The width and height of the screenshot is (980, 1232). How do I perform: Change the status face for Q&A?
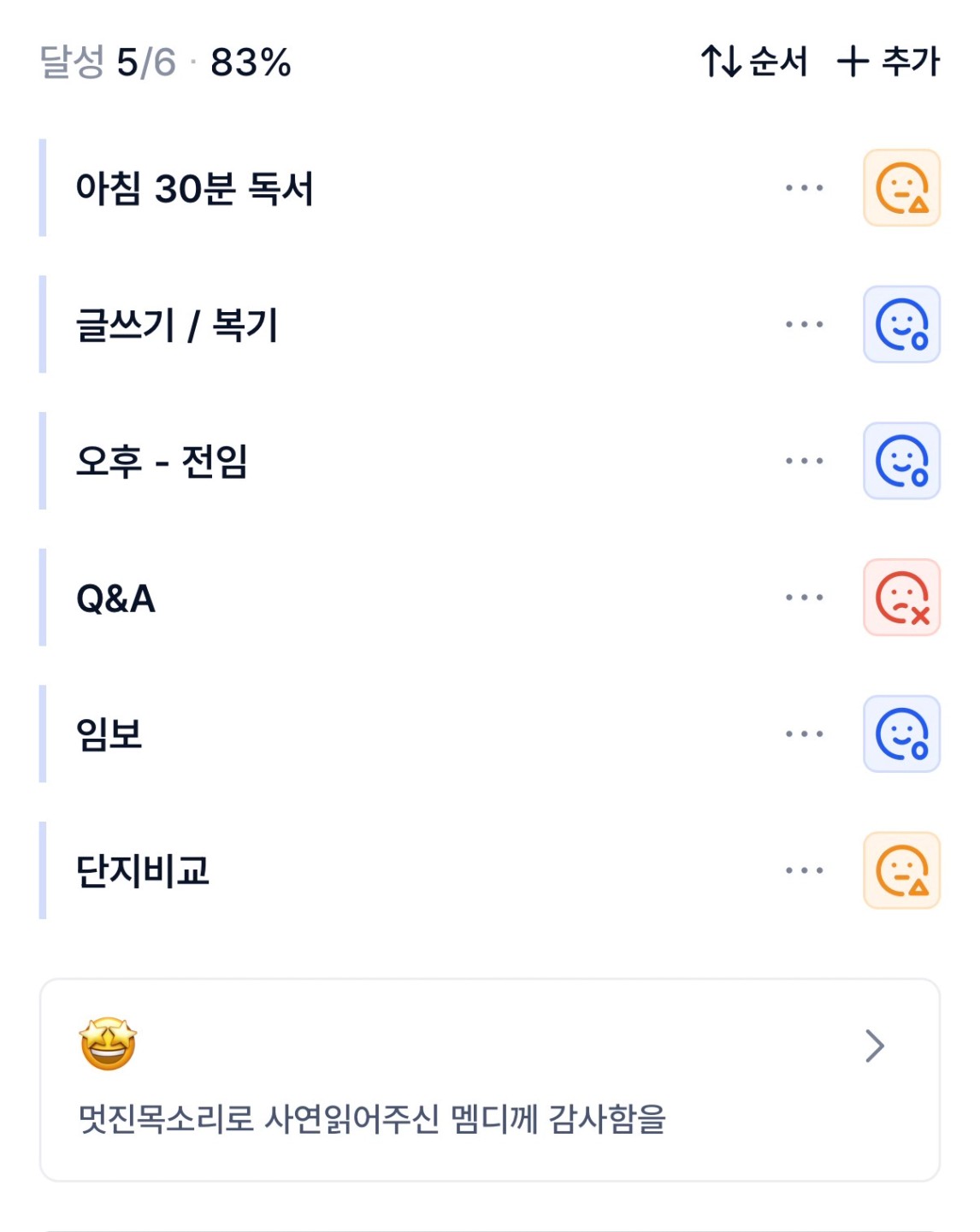click(901, 598)
